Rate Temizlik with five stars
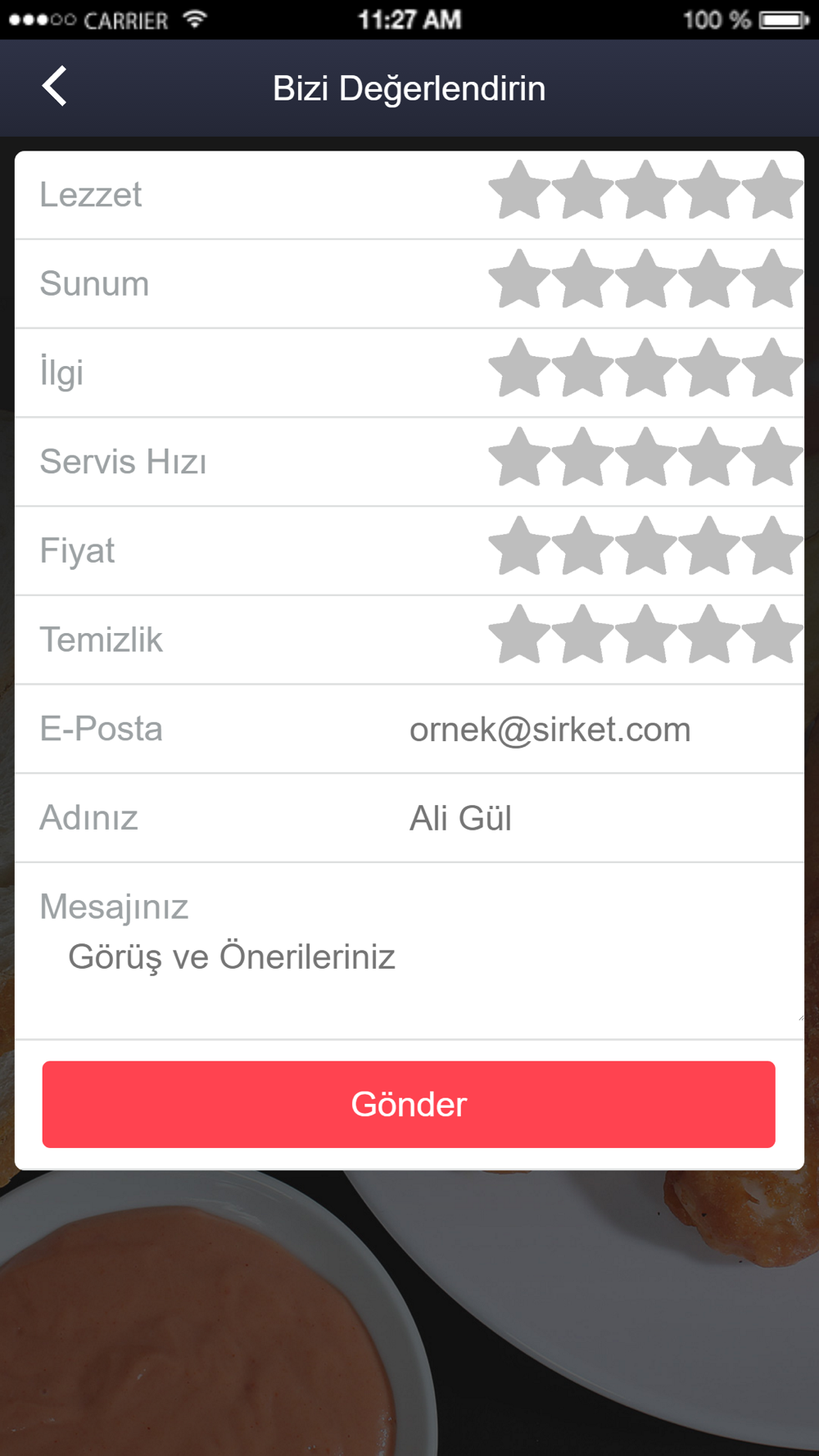 point(772,635)
